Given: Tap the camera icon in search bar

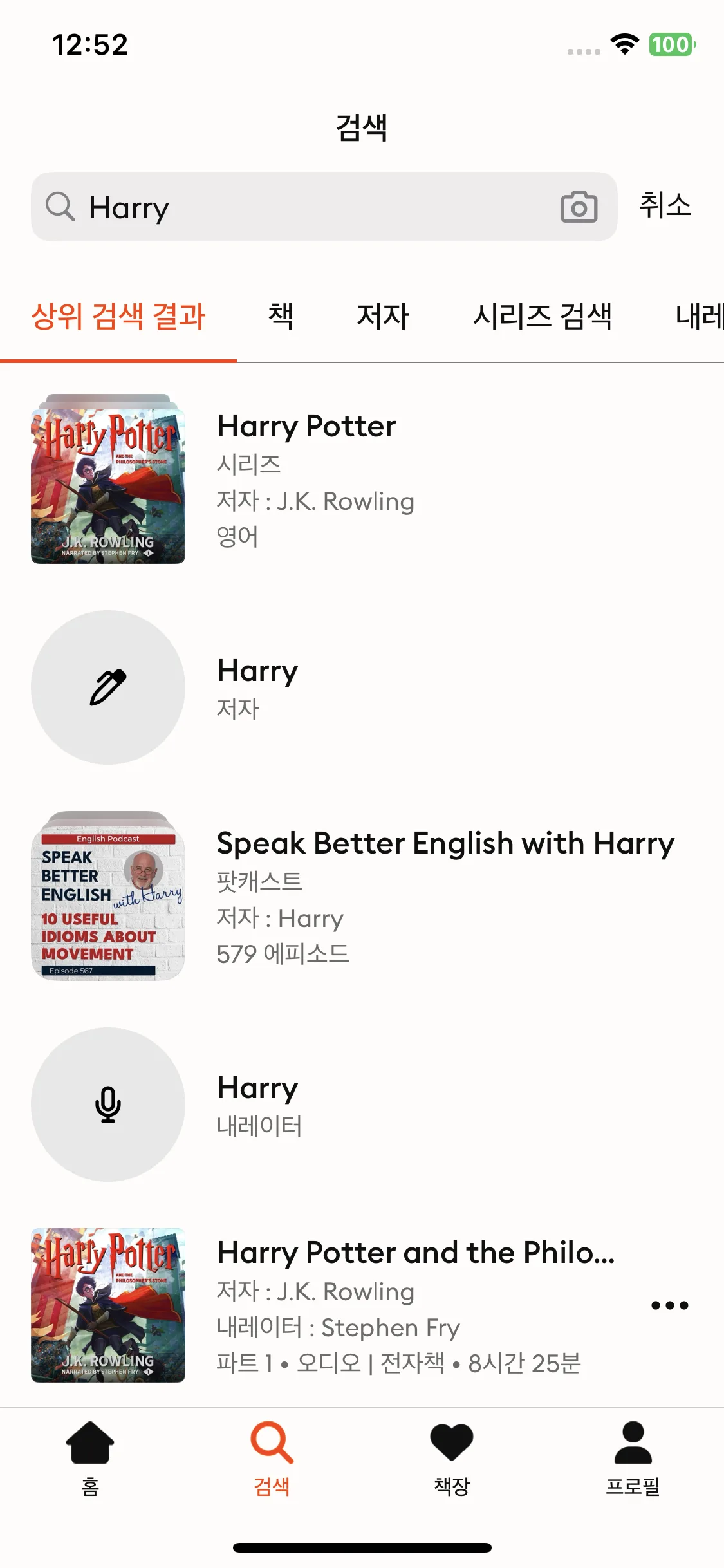Looking at the screenshot, I should (579, 207).
